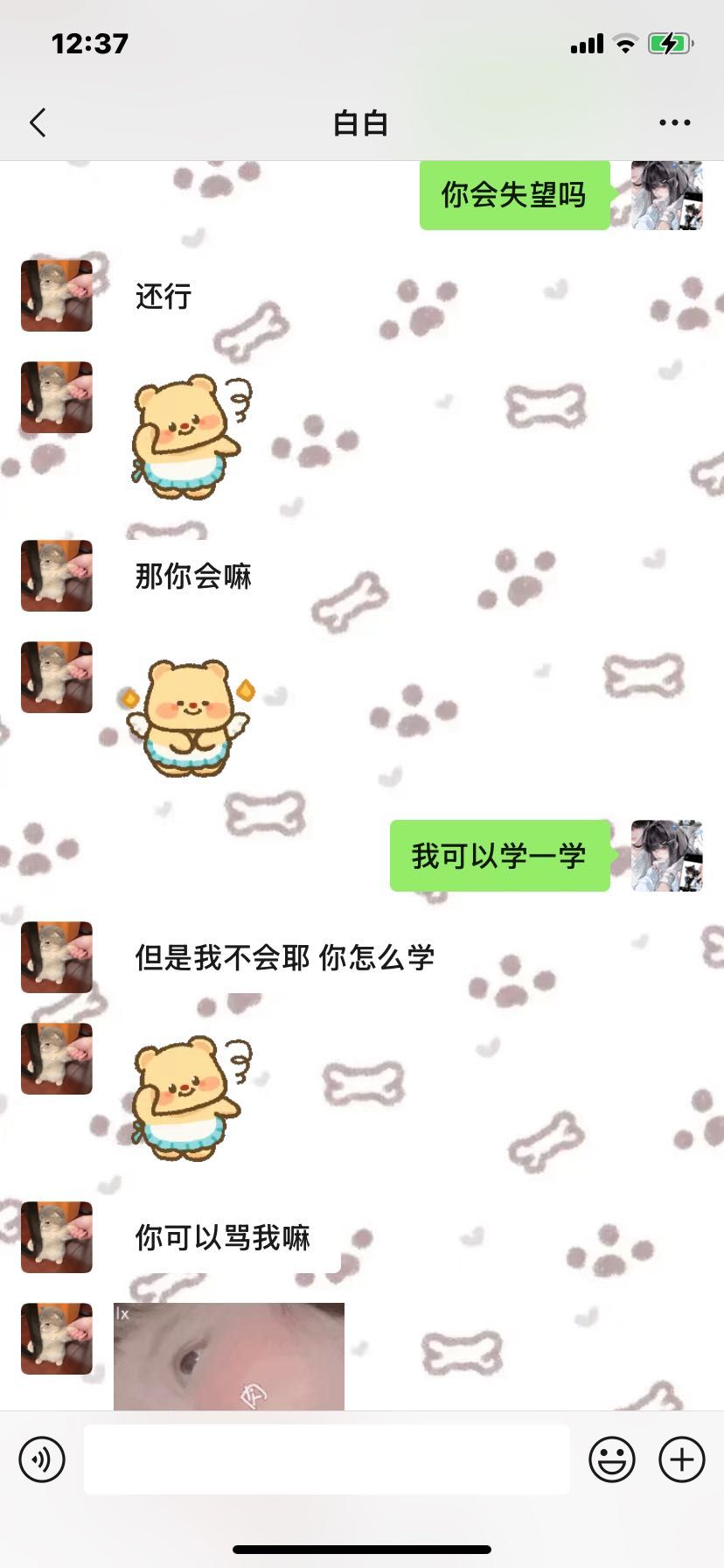The width and height of the screenshot is (724, 1568).
Task: Focus the message text field
Action: tap(326, 1459)
